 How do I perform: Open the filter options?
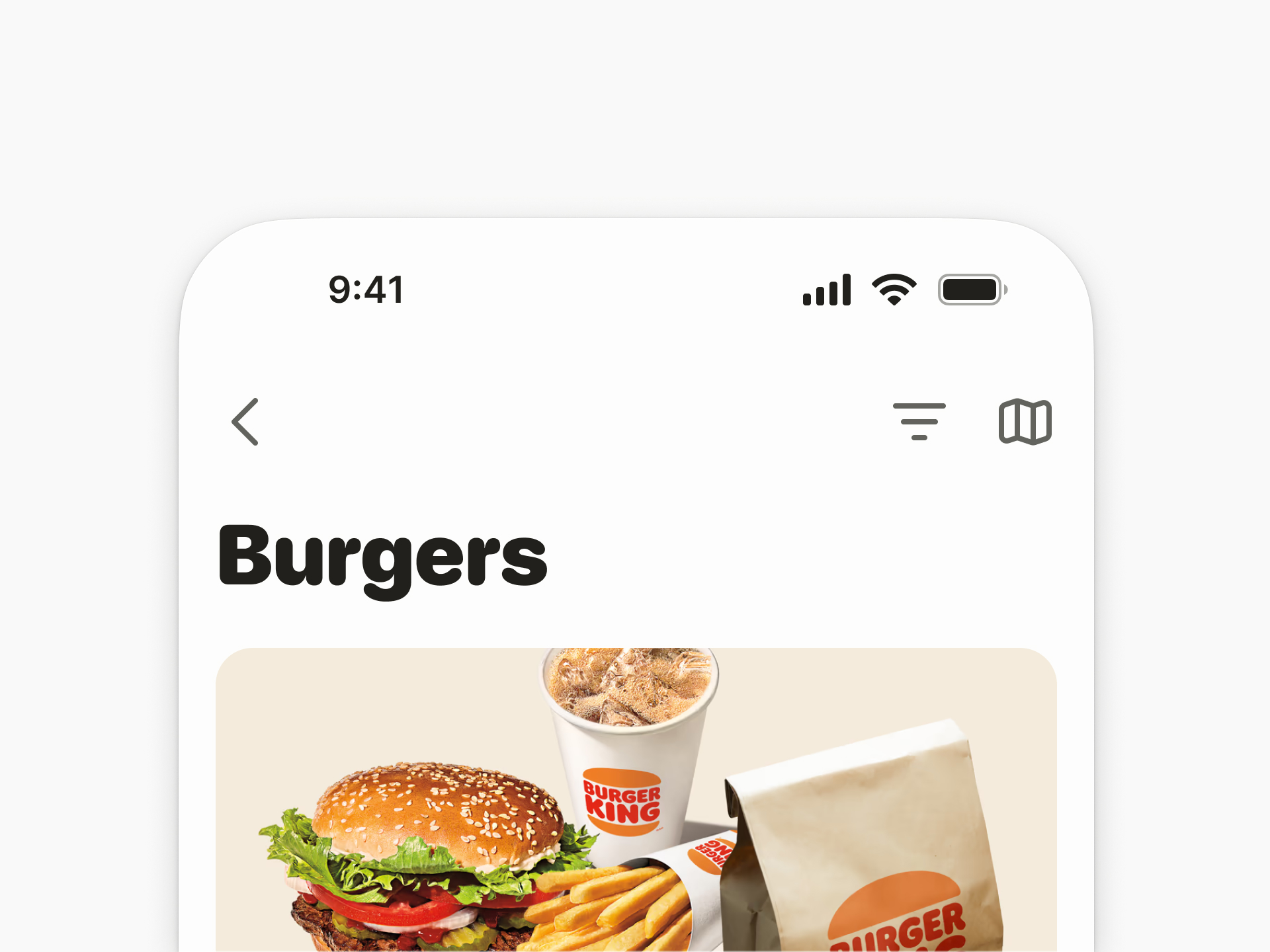click(x=919, y=422)
